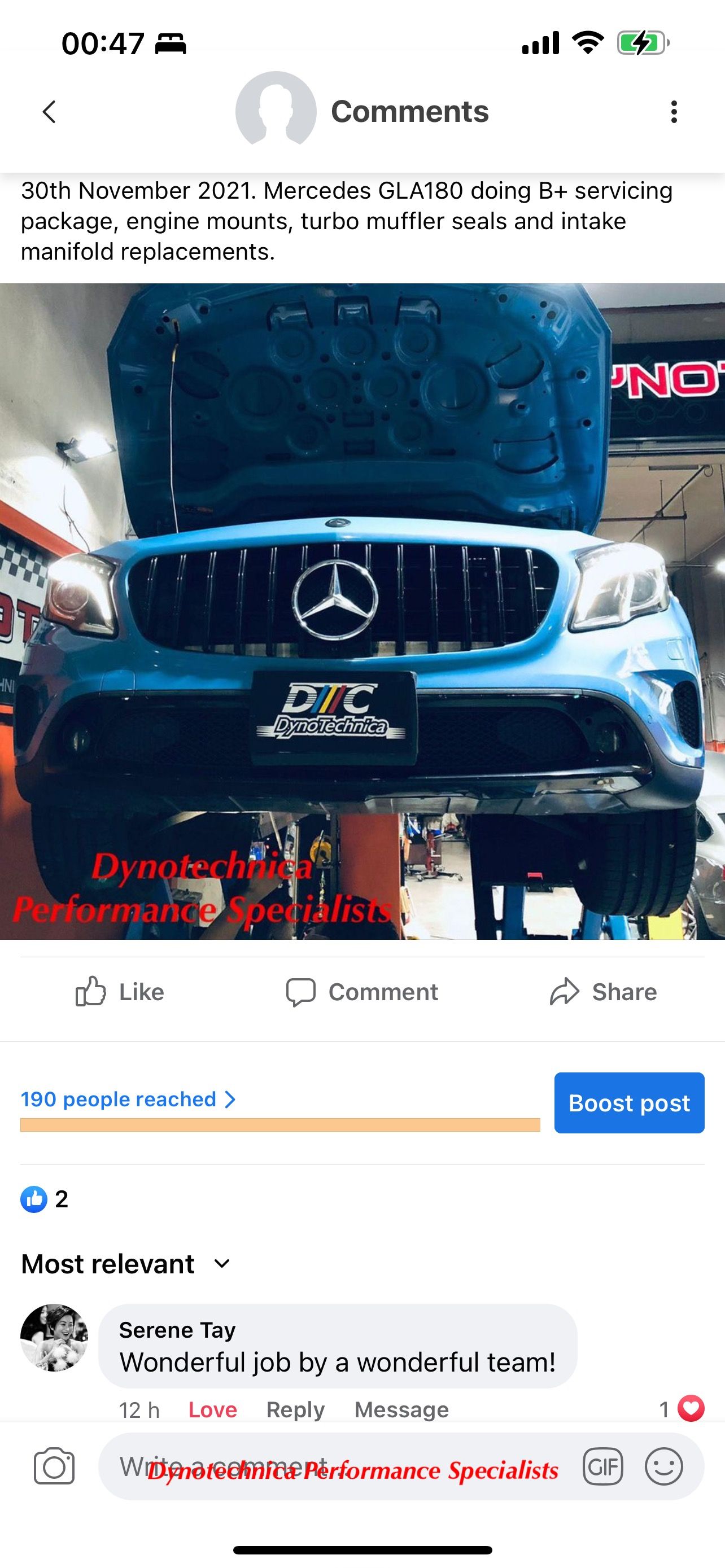Viewport: 725px width, 1568px height.
Task: Tap Comment under the post
Action: coord(361,992)
